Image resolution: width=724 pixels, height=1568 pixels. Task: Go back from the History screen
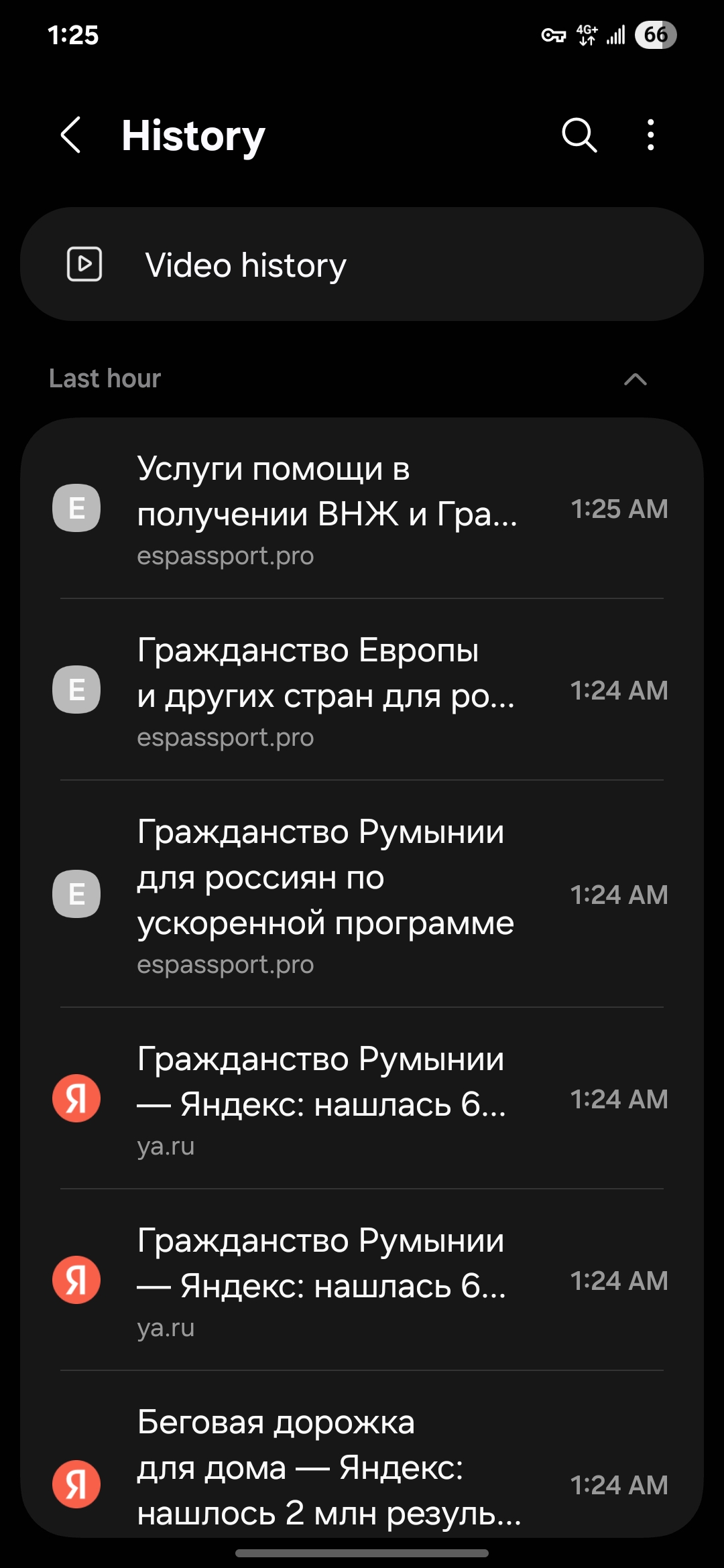click(x=71, y=135)
